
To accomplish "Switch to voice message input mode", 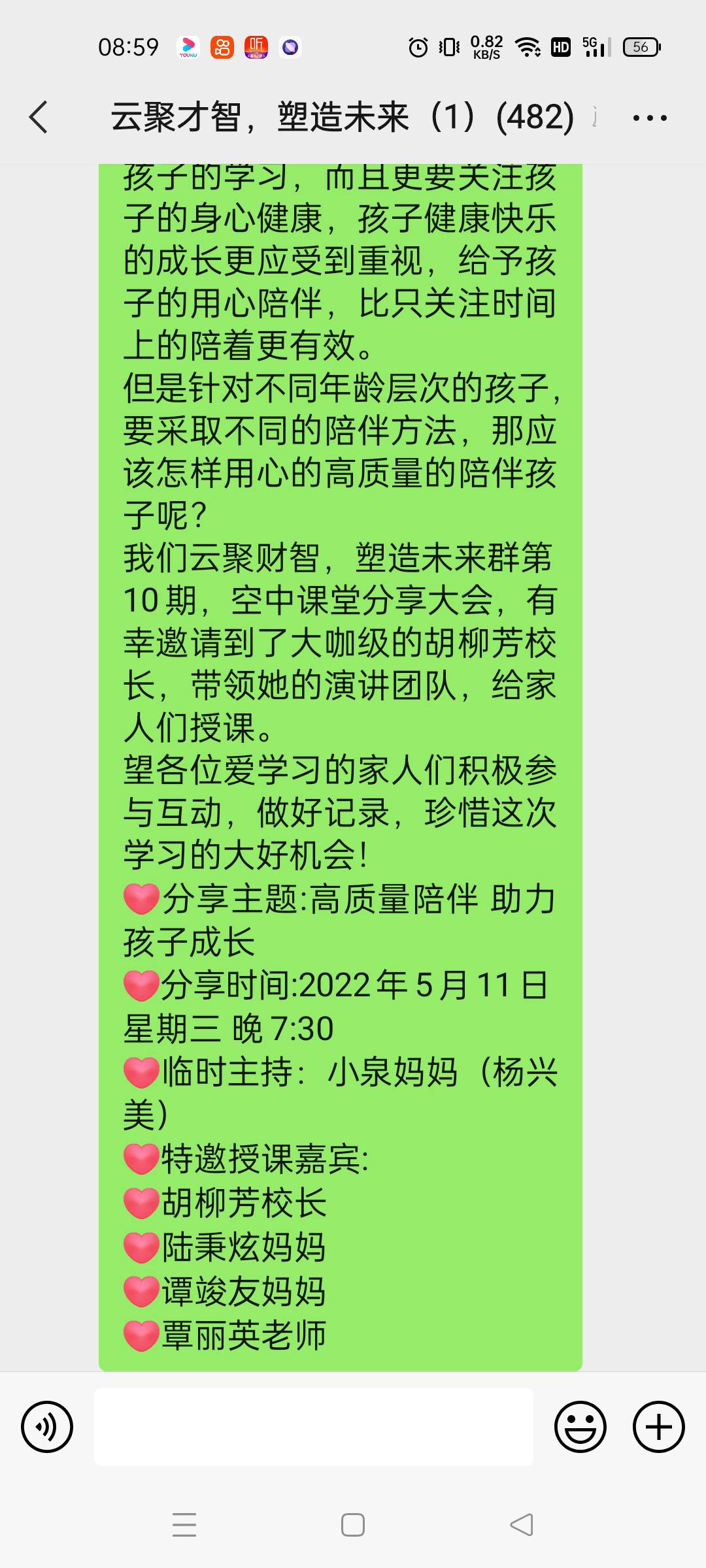I will point(46,1428).
